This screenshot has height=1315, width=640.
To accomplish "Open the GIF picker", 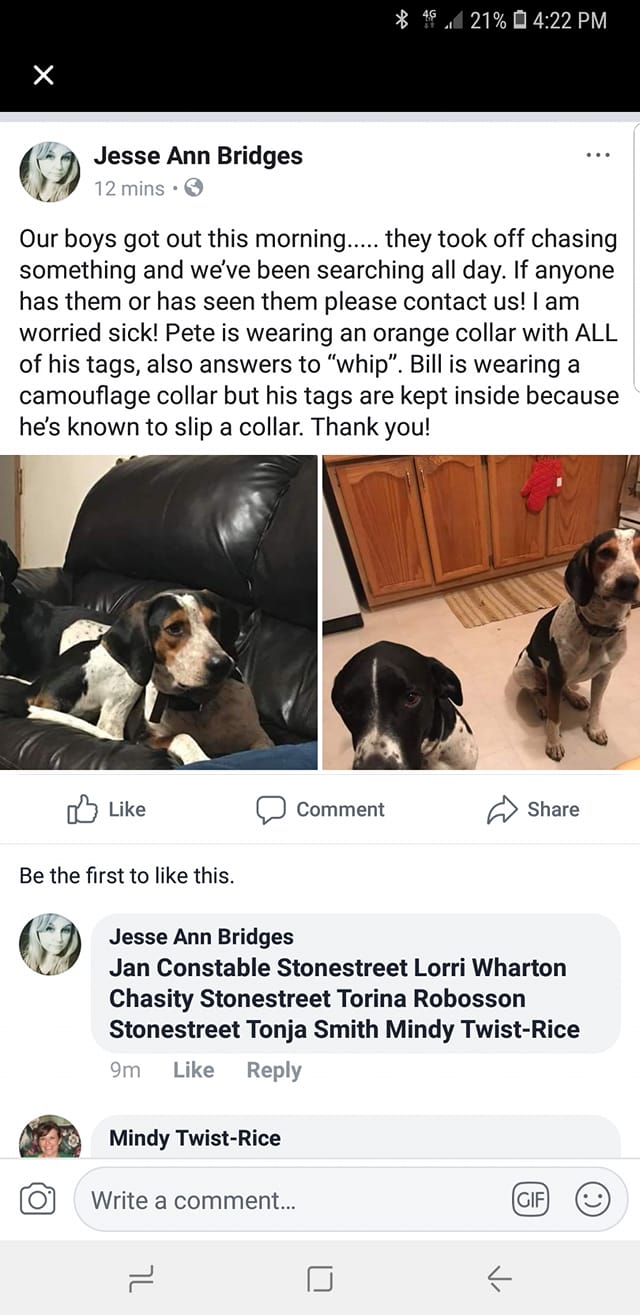I will 532,1200.
